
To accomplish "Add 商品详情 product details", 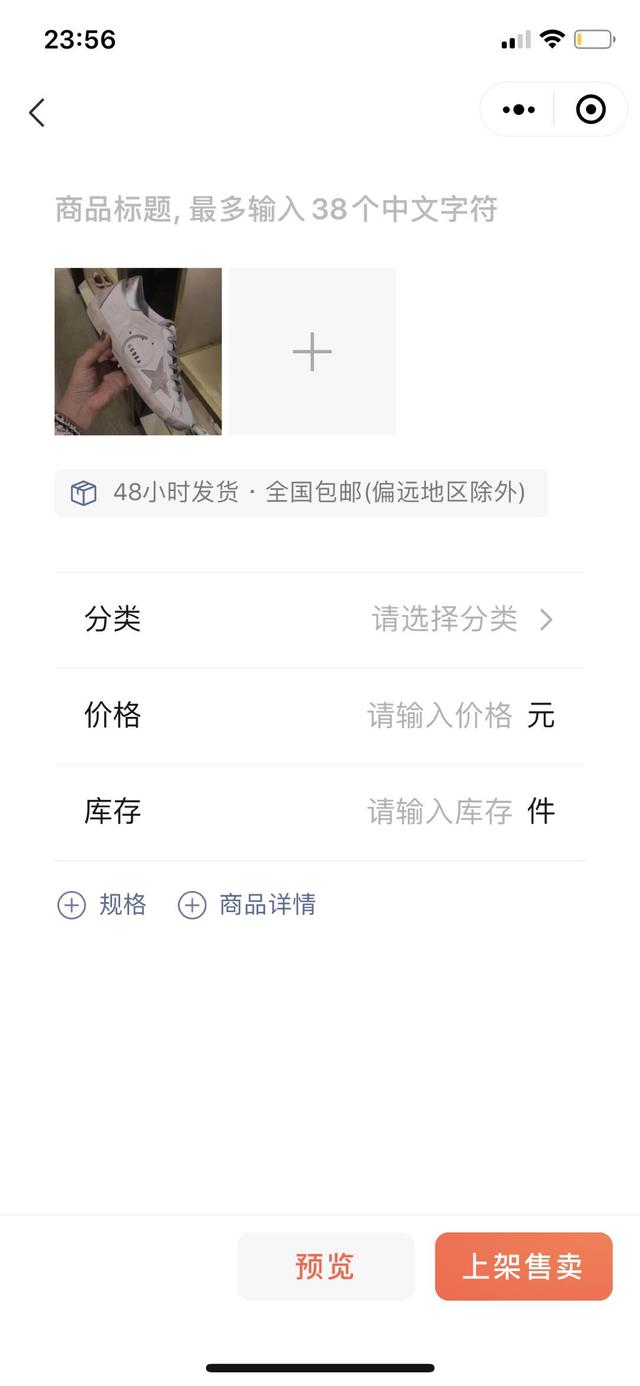I will pos(247,906).
